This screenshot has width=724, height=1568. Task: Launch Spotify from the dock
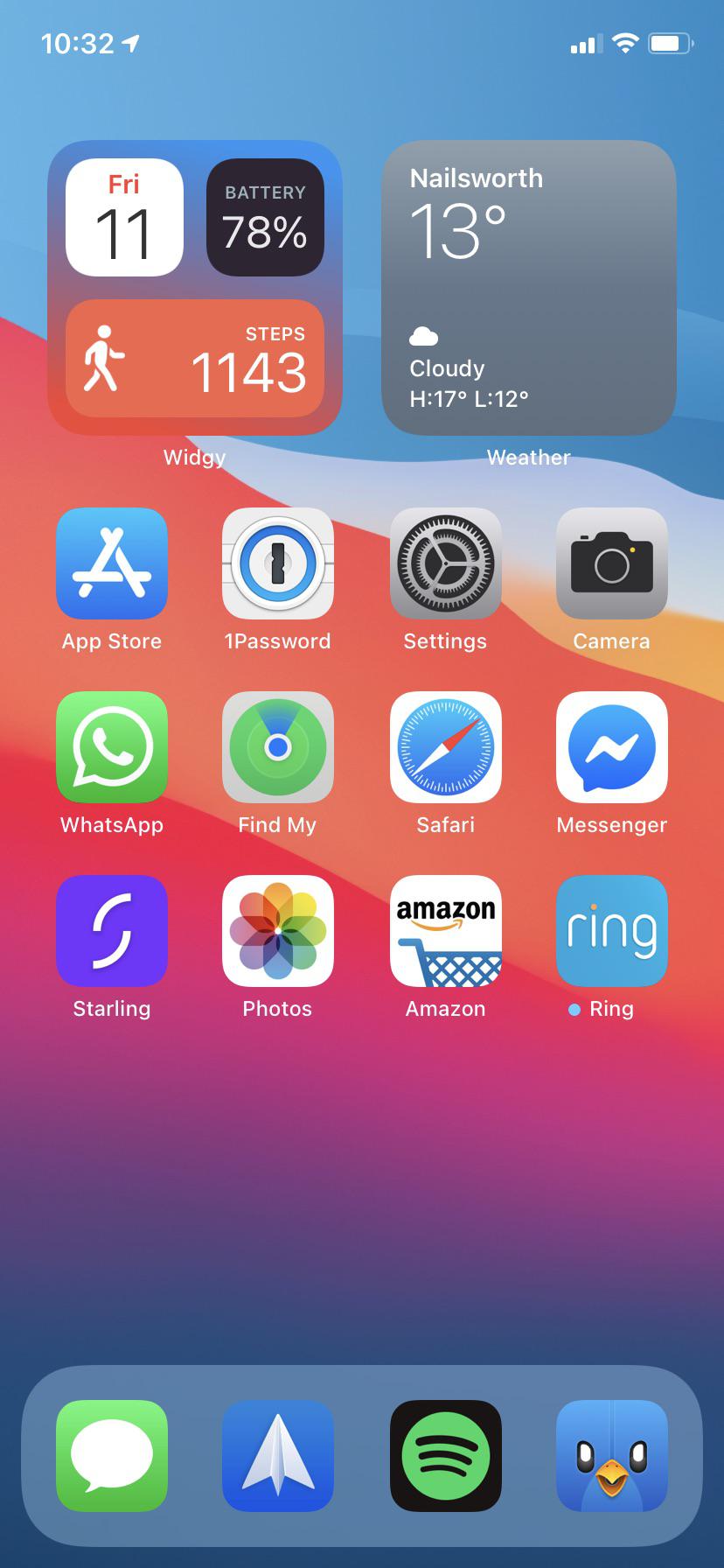coord(445,1455)
